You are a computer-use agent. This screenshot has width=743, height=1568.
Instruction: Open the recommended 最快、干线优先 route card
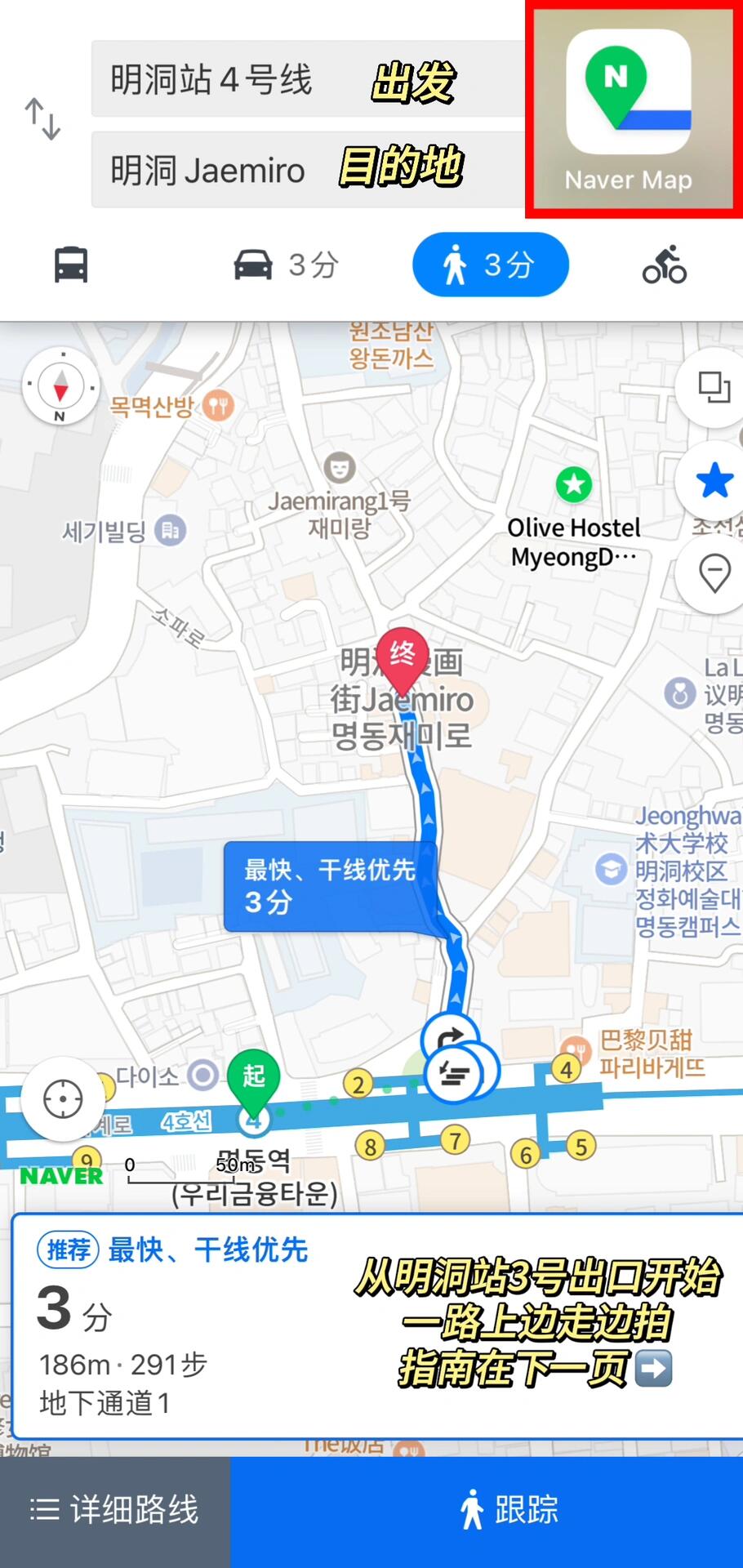377,1325
